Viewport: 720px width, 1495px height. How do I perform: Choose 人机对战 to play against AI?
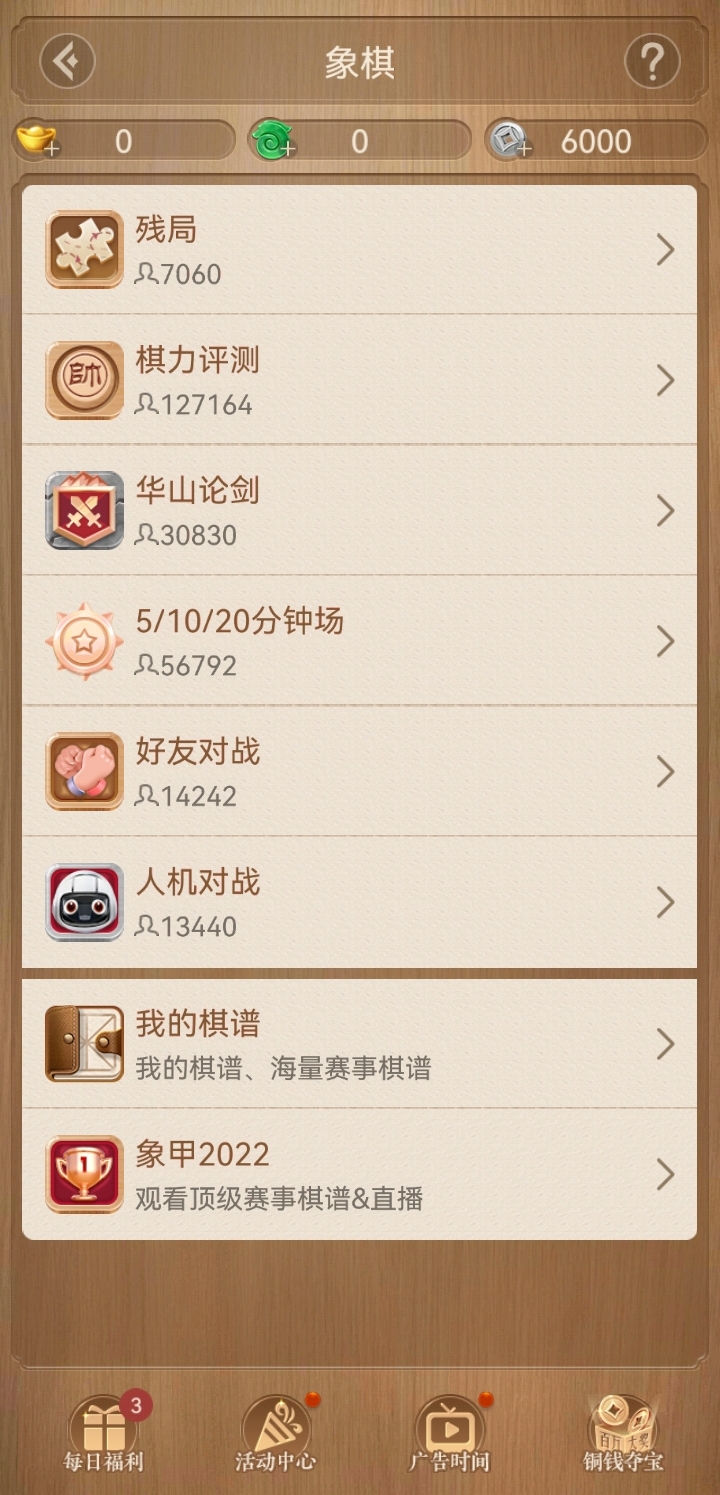tap(359, 902)
